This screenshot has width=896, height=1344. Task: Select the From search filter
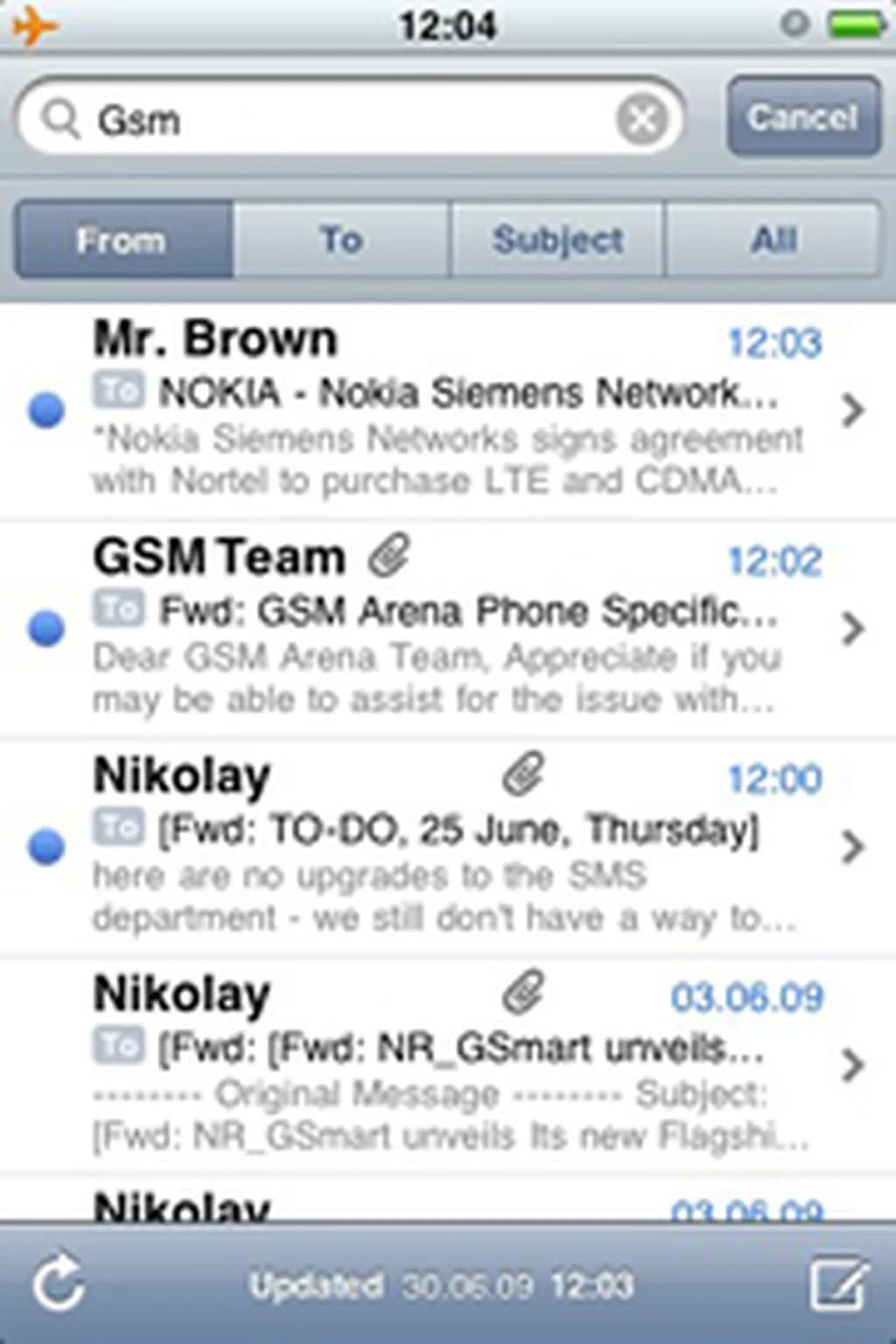point(123,240)
